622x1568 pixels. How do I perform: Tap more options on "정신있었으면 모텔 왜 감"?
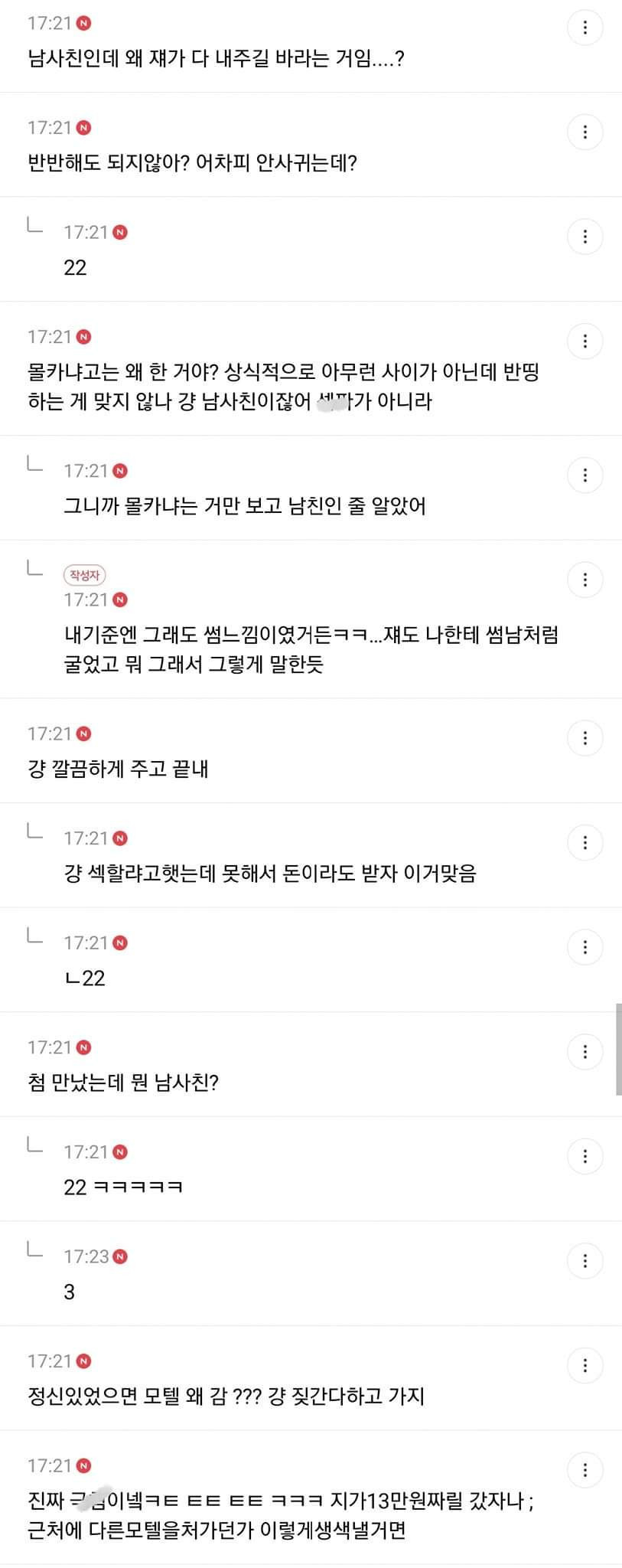585,1365
